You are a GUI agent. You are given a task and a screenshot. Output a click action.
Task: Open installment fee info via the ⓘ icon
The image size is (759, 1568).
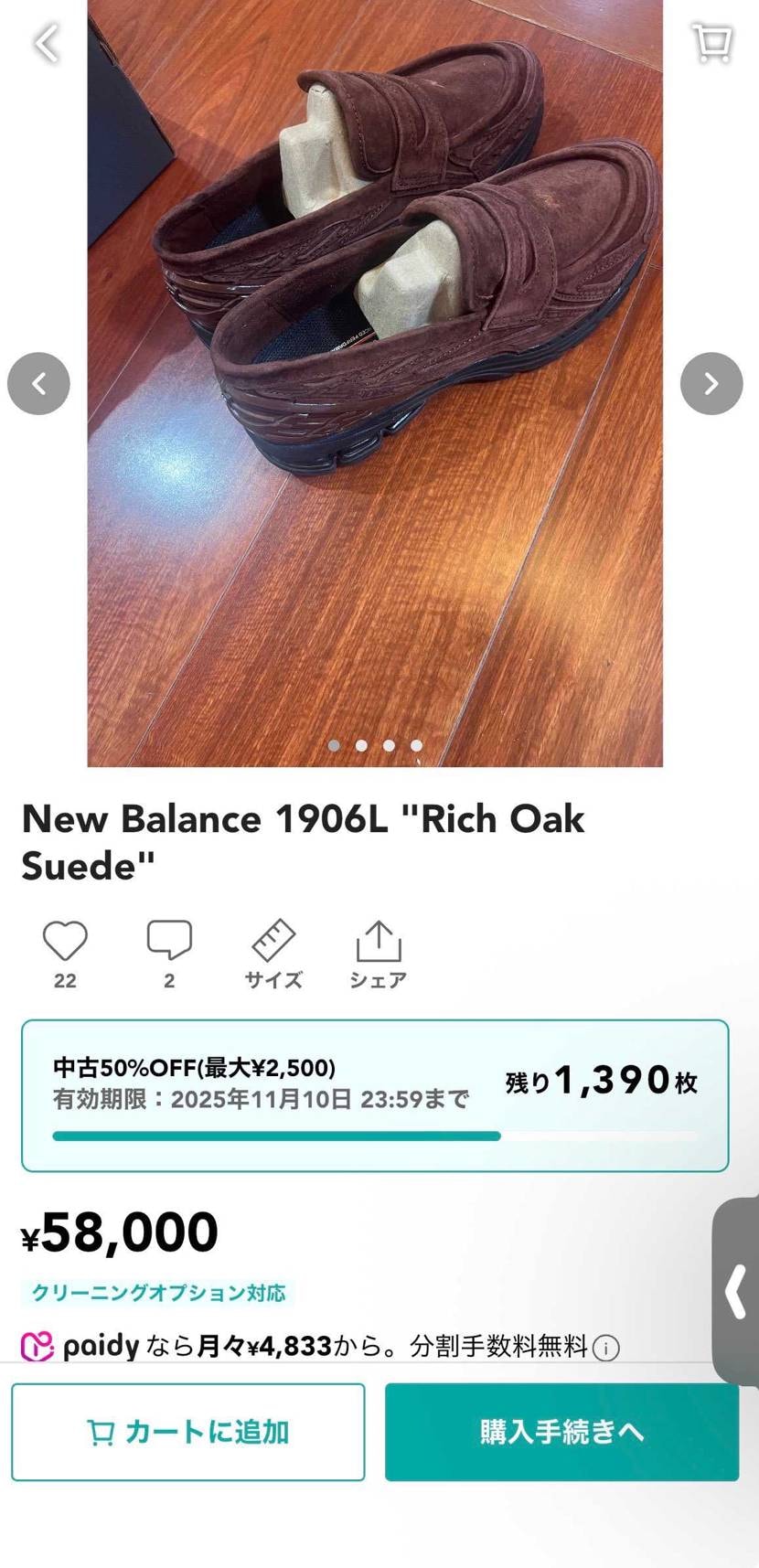(x=605, y=1346)
